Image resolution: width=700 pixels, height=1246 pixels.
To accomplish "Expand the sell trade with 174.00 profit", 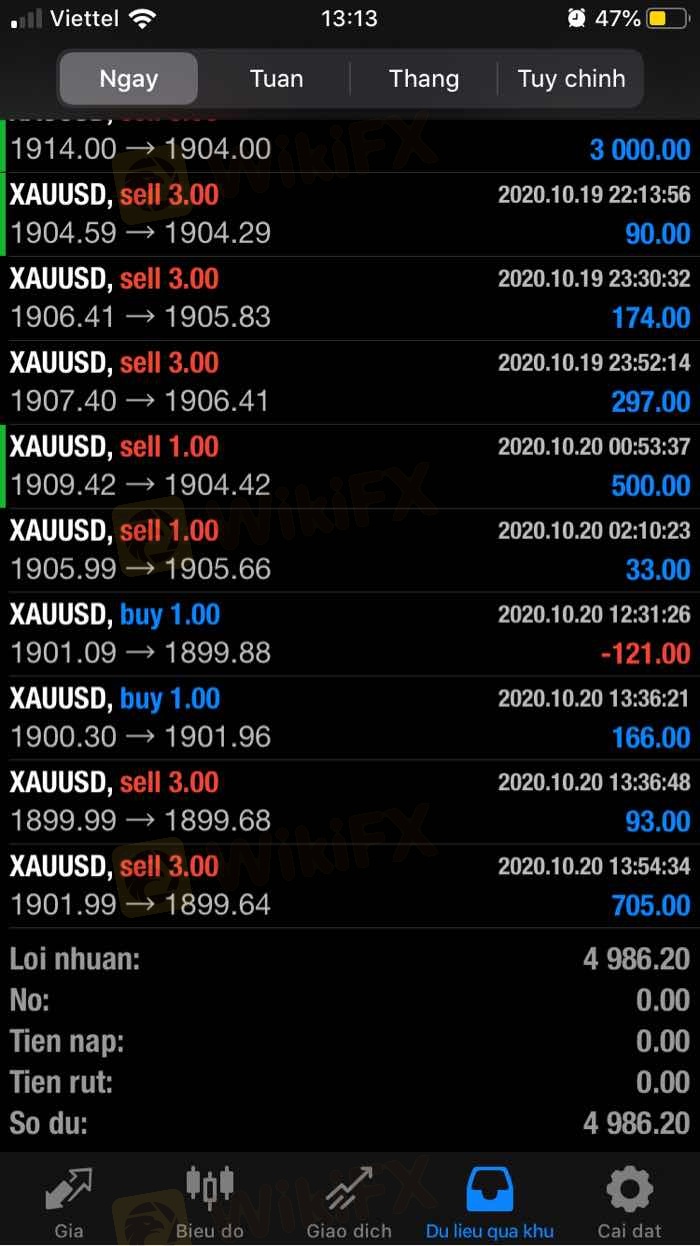I will click(350, 299).
